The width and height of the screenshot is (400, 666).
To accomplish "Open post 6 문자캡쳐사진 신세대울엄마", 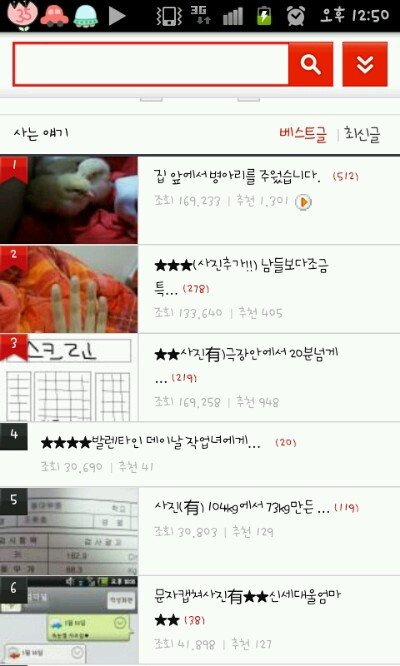I will (200, 620).
